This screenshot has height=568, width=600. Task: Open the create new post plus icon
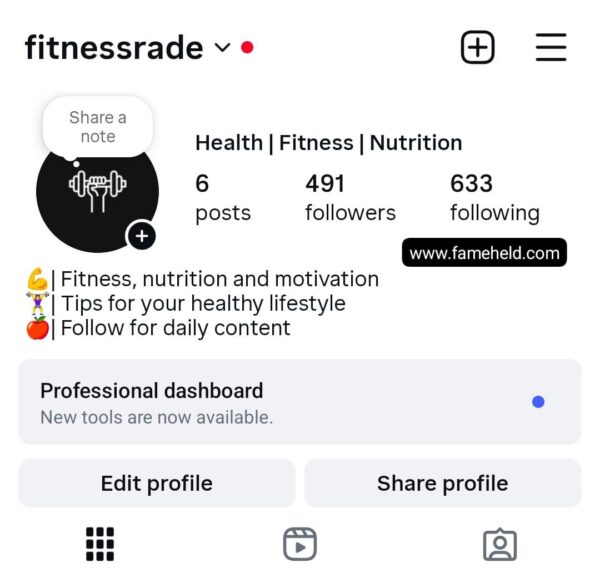pyautogui.click(x=477, y=47)
